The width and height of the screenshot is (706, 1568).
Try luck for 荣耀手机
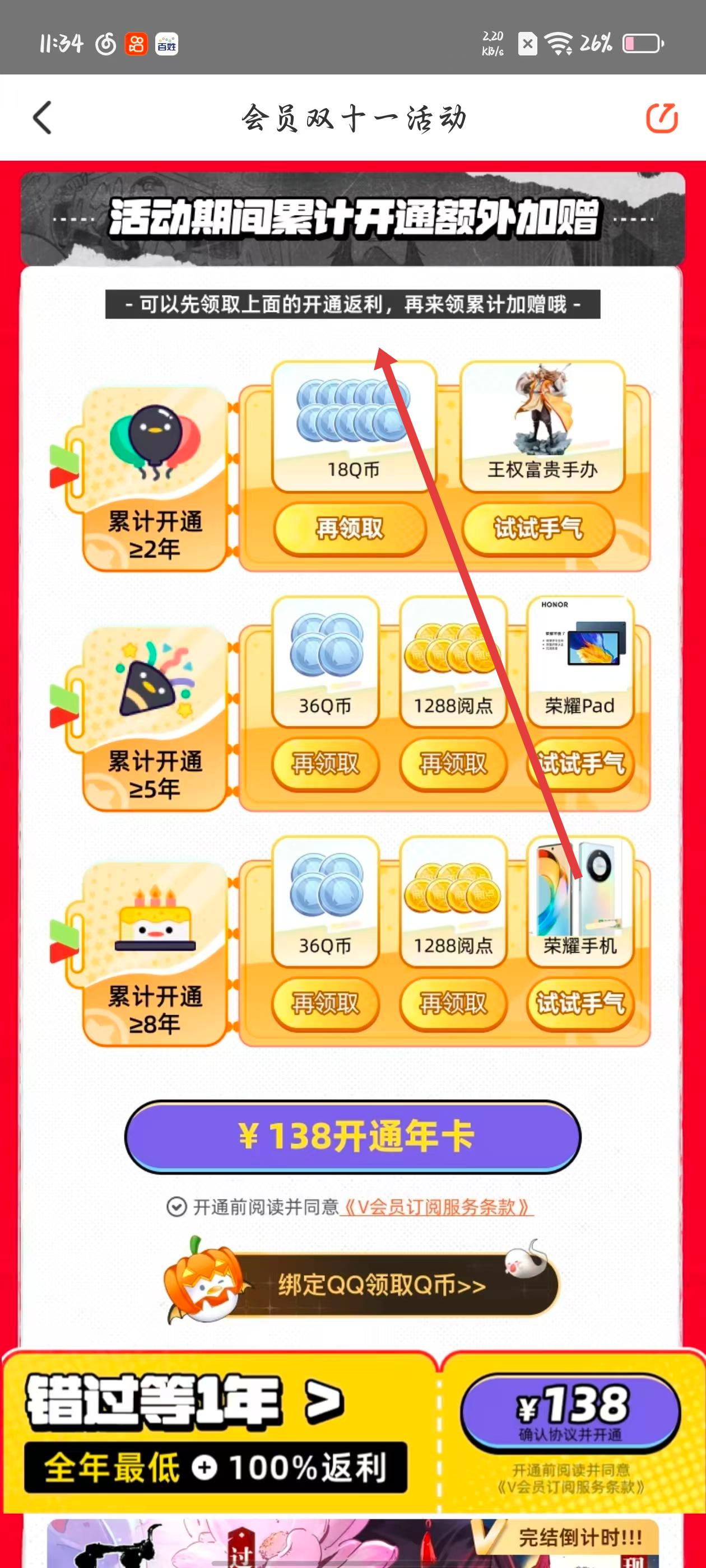pos(580,1003)
